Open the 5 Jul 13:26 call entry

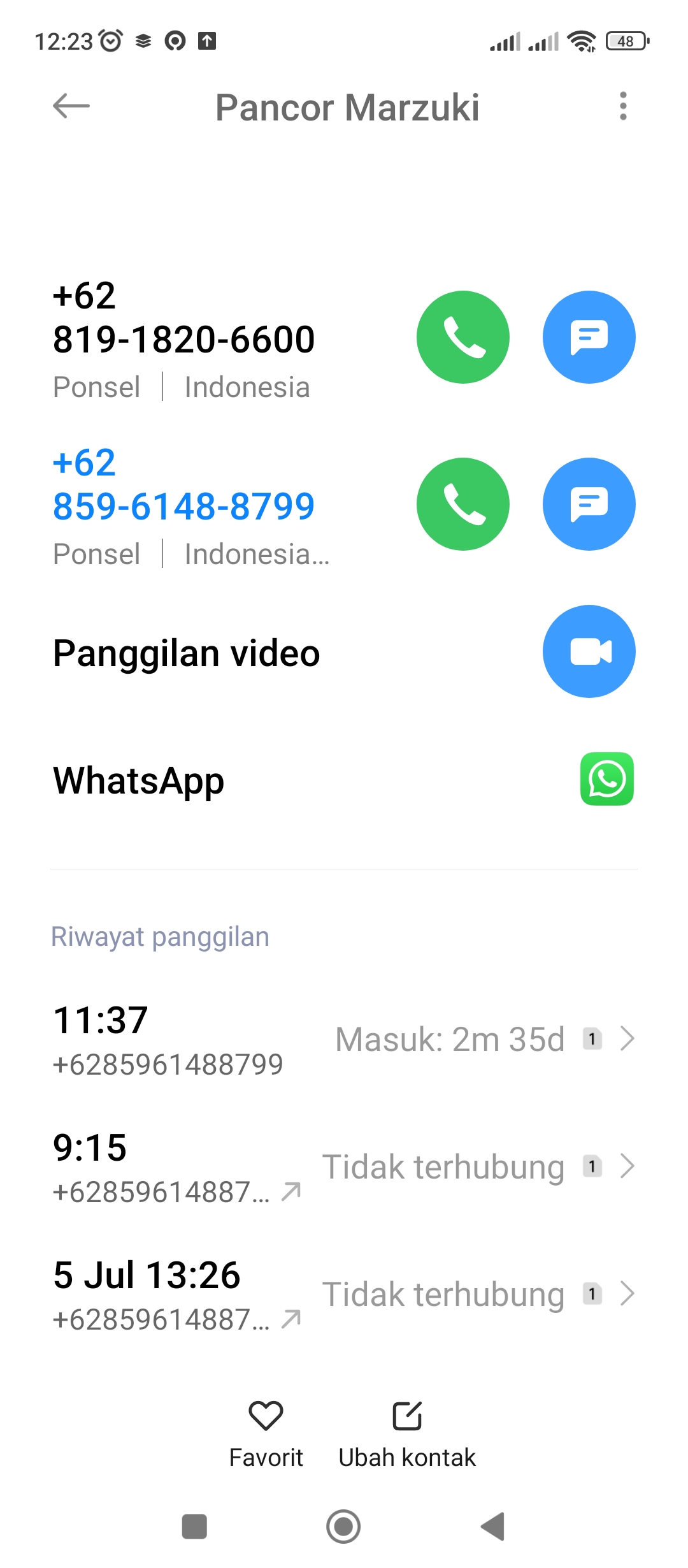pos(344,1294)
